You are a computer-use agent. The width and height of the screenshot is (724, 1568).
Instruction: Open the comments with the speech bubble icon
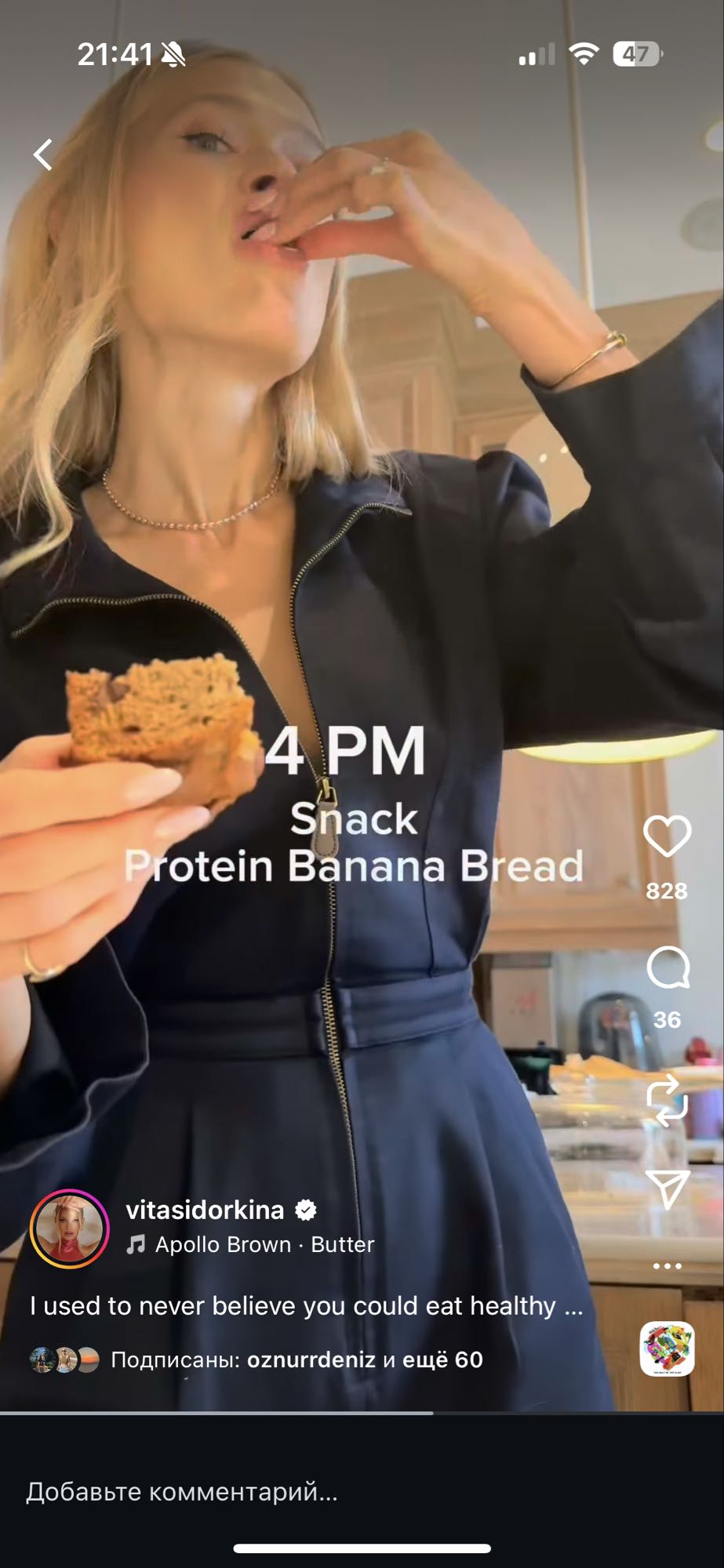click(x=668, y=968)
